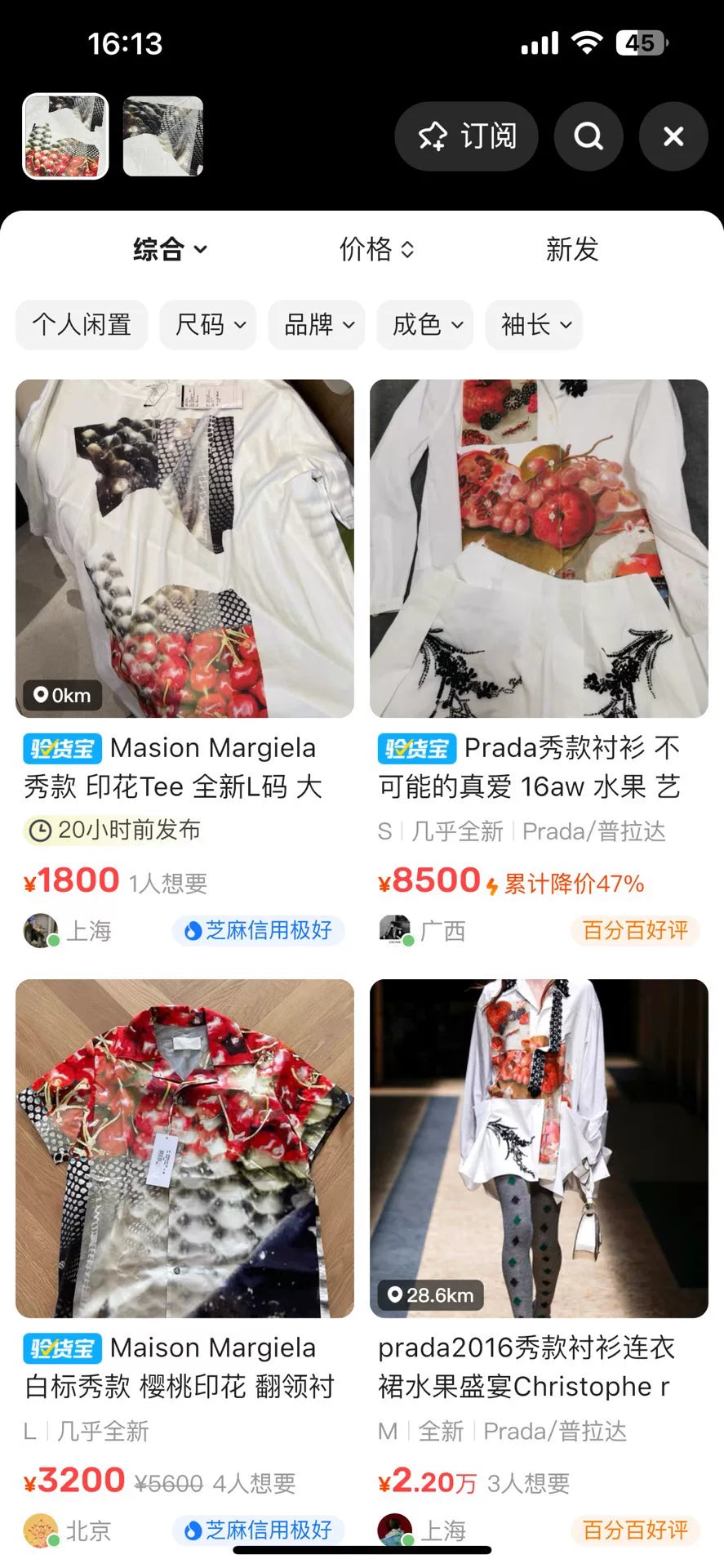This screenshot has width=724, height=1568.
Task: Tap the 验货宝 badge on the Prada shirt listing
Action: [415, 748]
